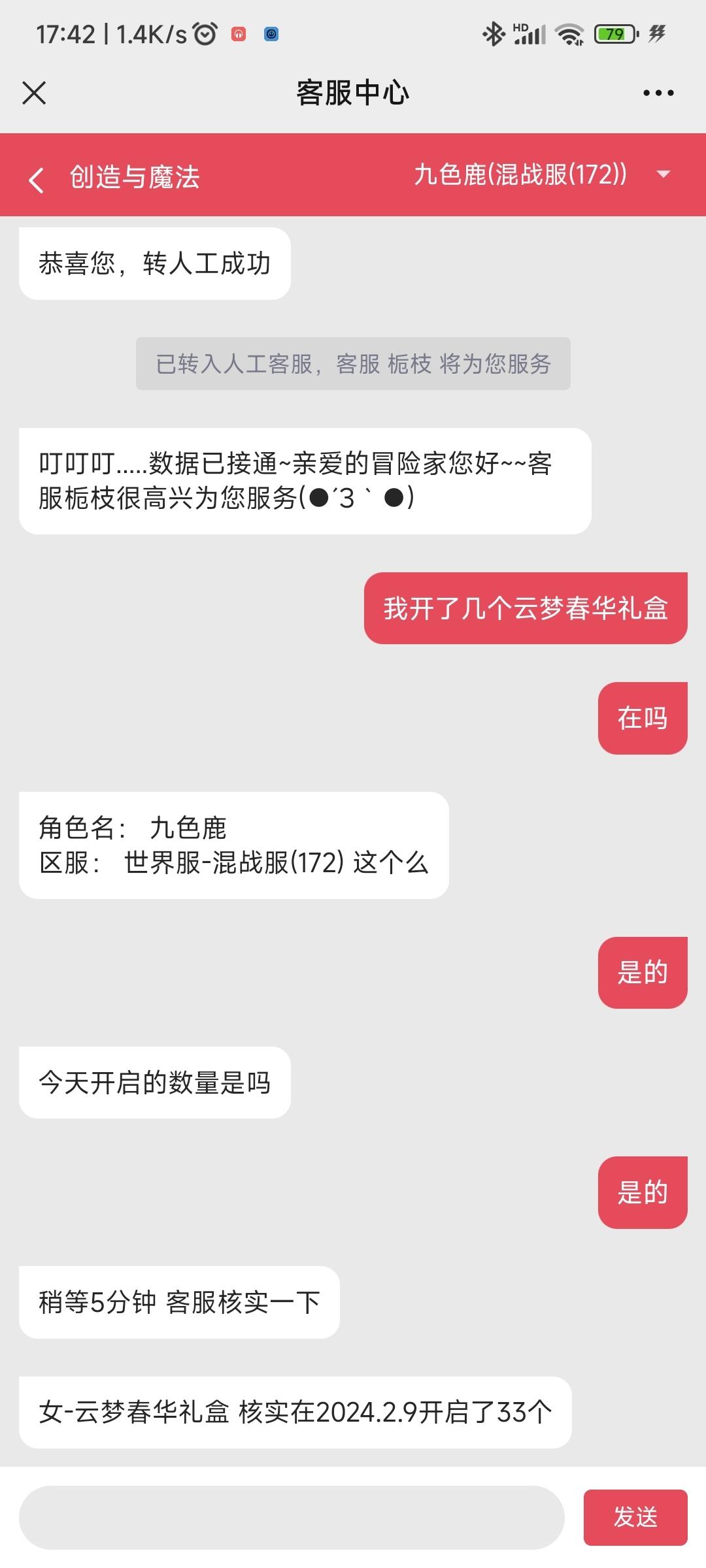This screenshot has height=1568, width=706.
Task: Focus the message input field
Action: [x=292, y=1517]
